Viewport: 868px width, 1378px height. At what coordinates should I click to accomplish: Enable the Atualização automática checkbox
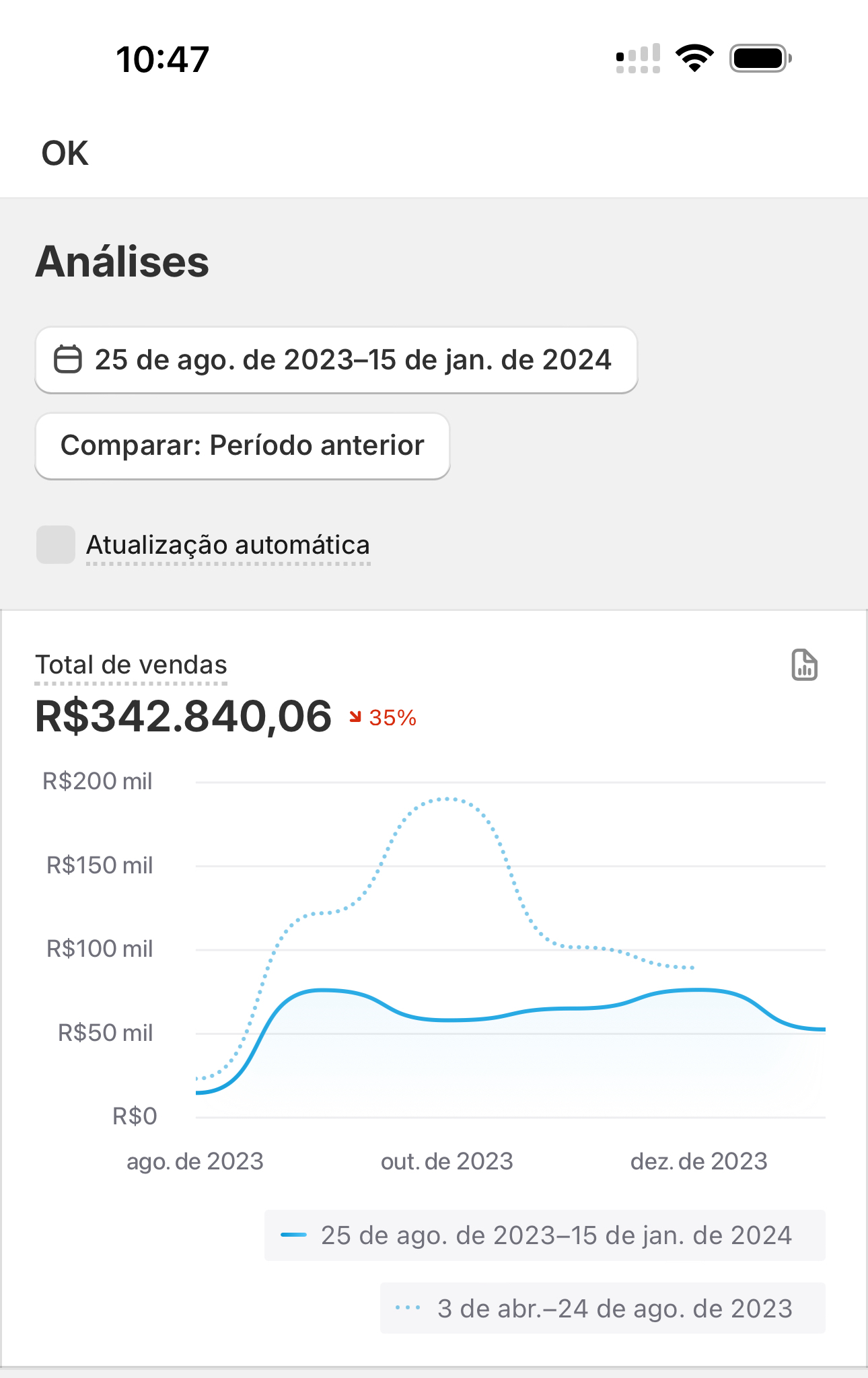[56, 545]
